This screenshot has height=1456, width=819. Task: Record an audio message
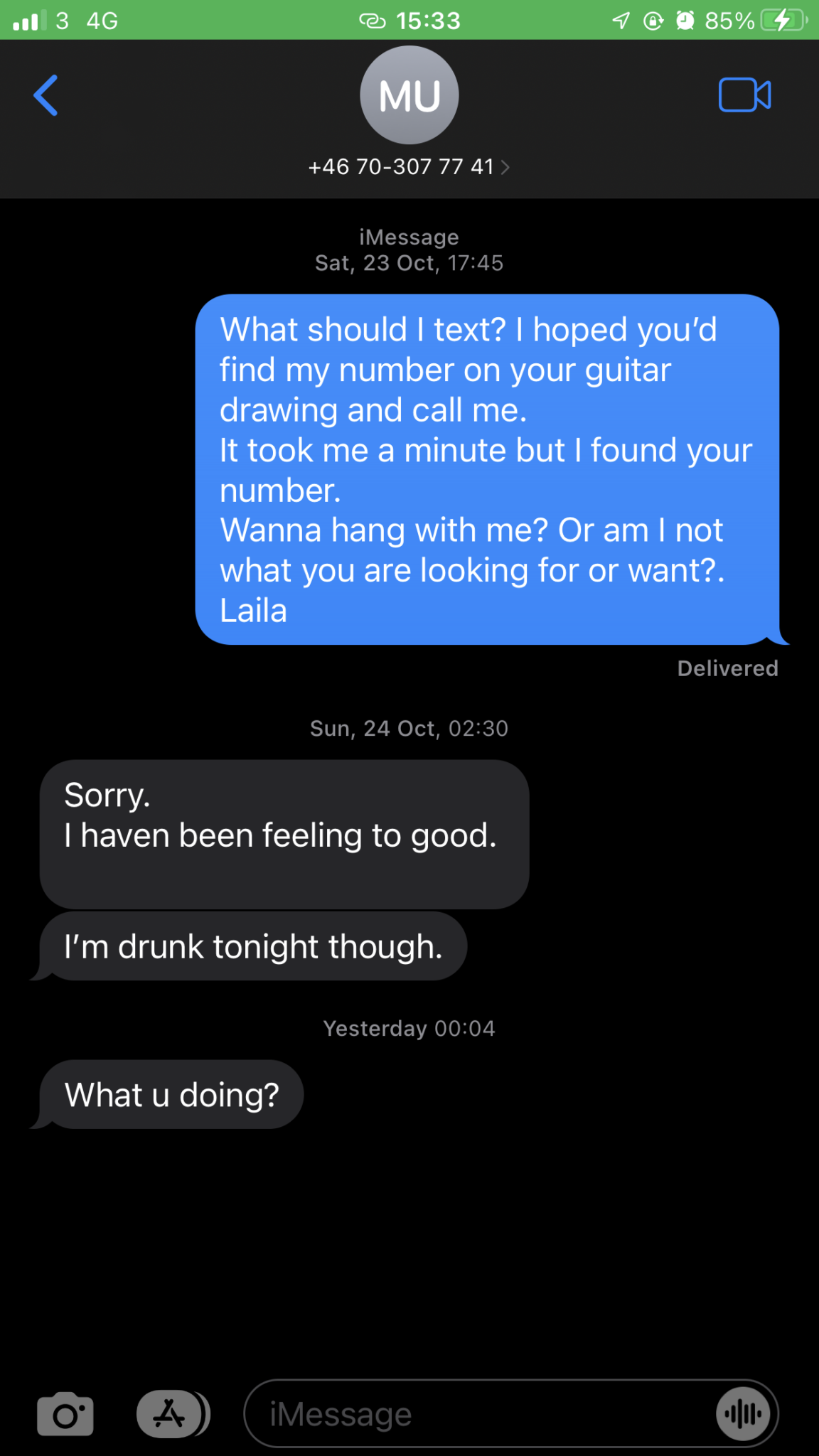click(x=744, y=1413)
